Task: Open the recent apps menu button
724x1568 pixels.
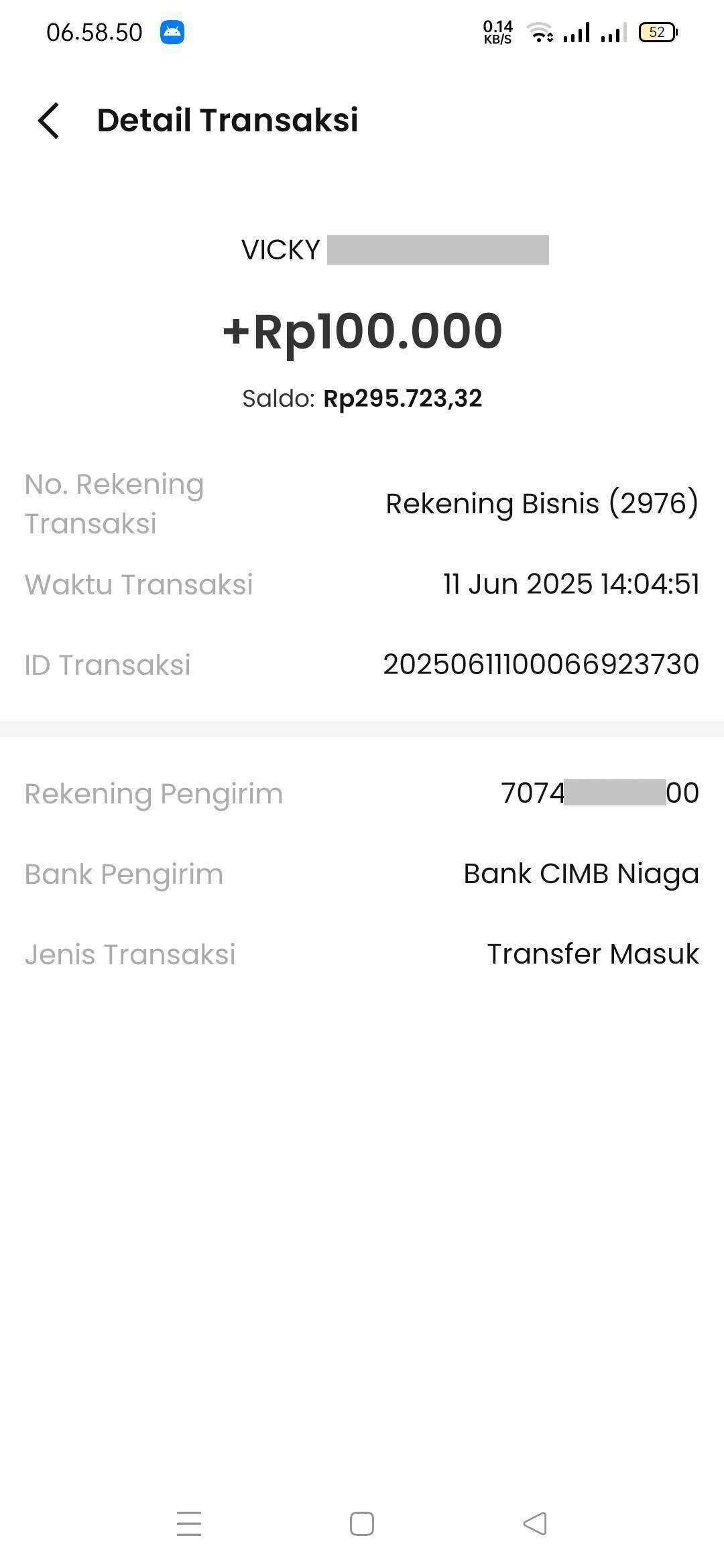Action: (x=189, y=1524)
